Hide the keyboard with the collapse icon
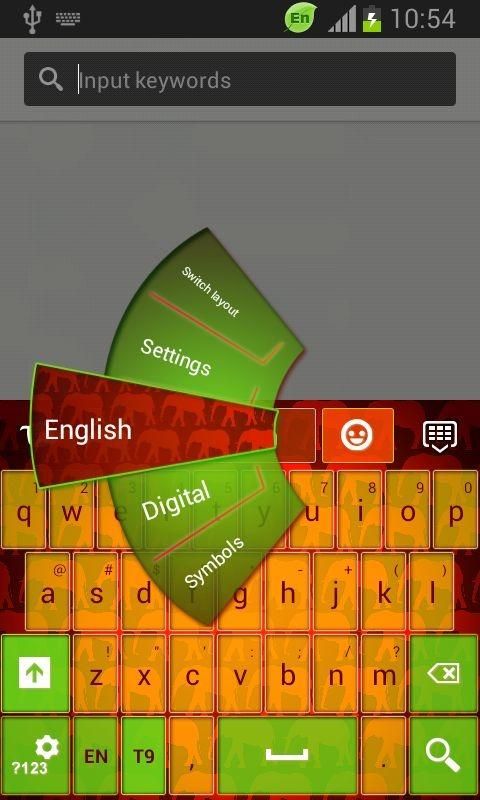Image resolution: width=480 pixels, height=800 pixels. 440,436
